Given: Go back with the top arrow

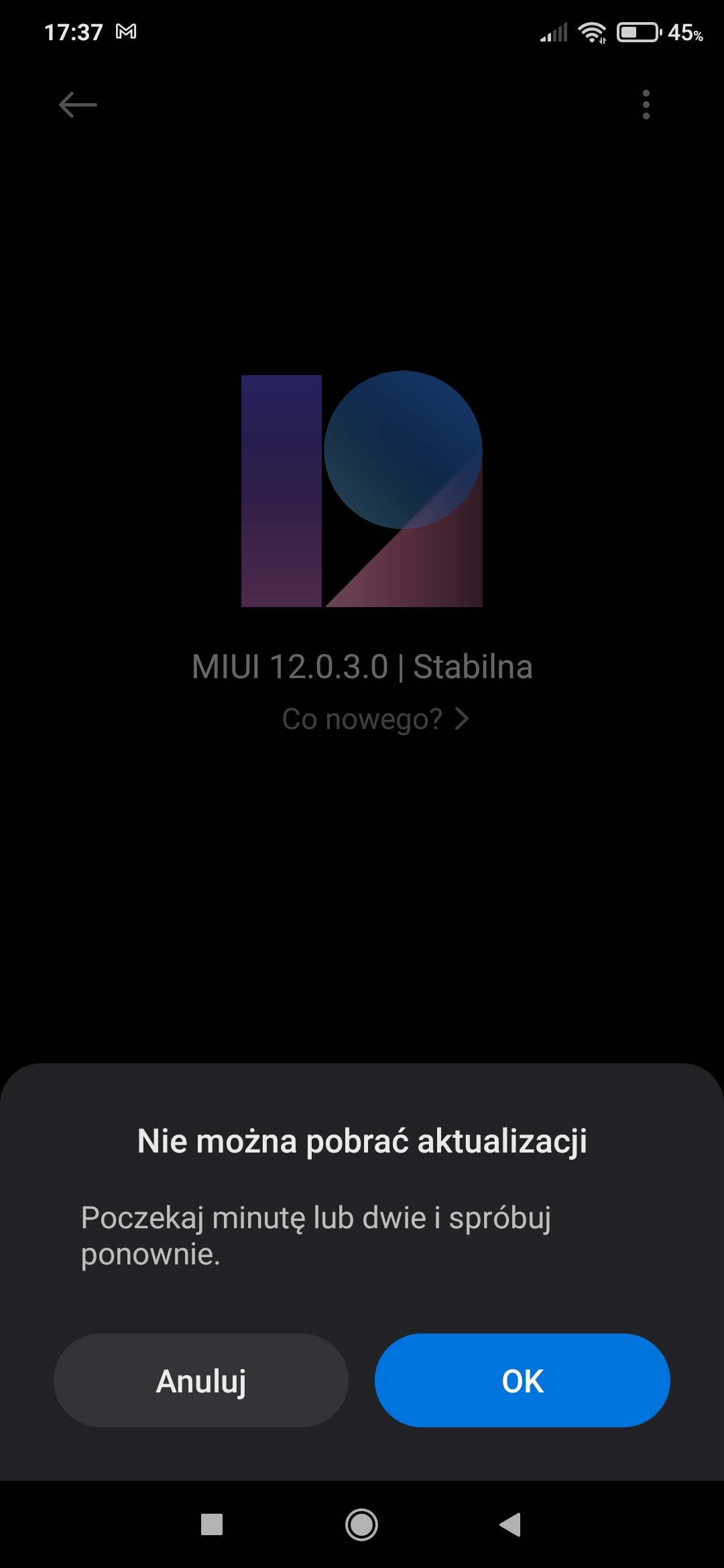Looking at the screenshot, I should coord(78,105).
